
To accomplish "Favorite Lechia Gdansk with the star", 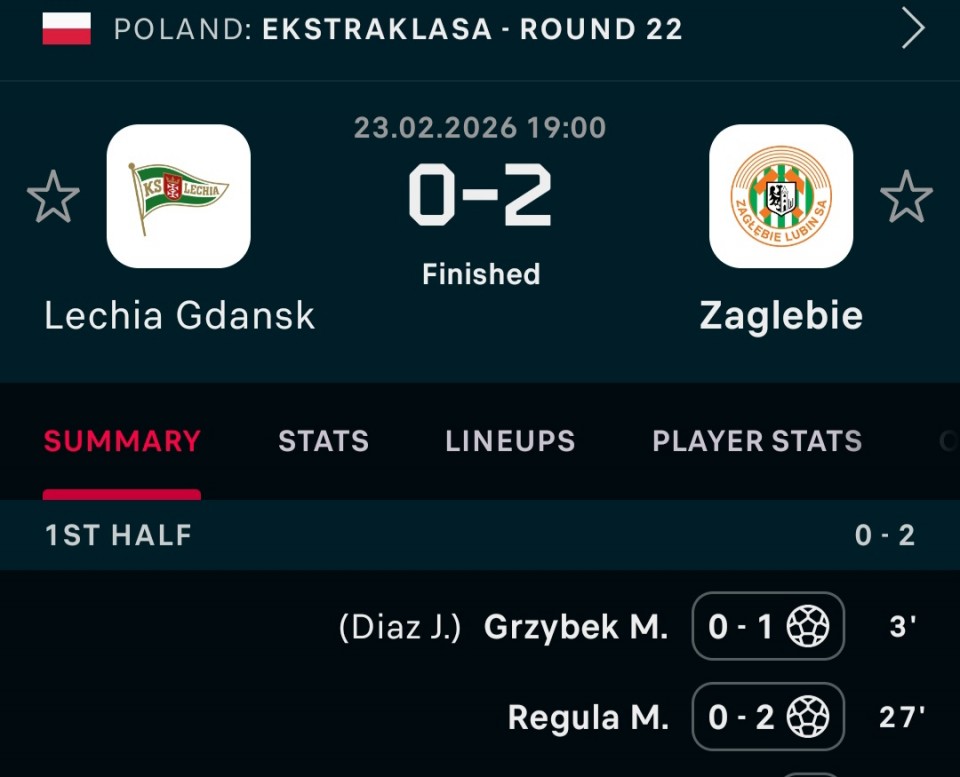I will pyautogui.click(x=53, y=196).
